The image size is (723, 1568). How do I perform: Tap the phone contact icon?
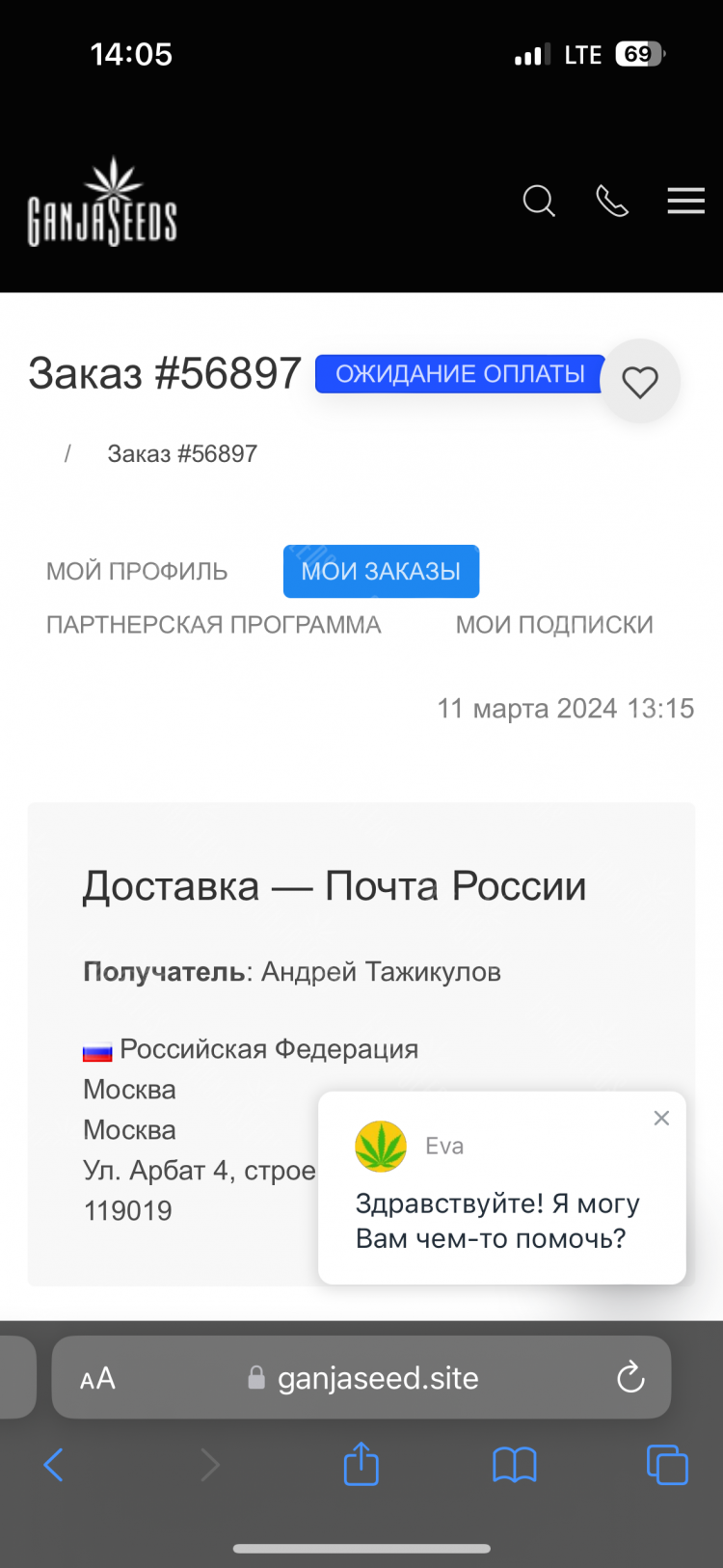(612, 201)
